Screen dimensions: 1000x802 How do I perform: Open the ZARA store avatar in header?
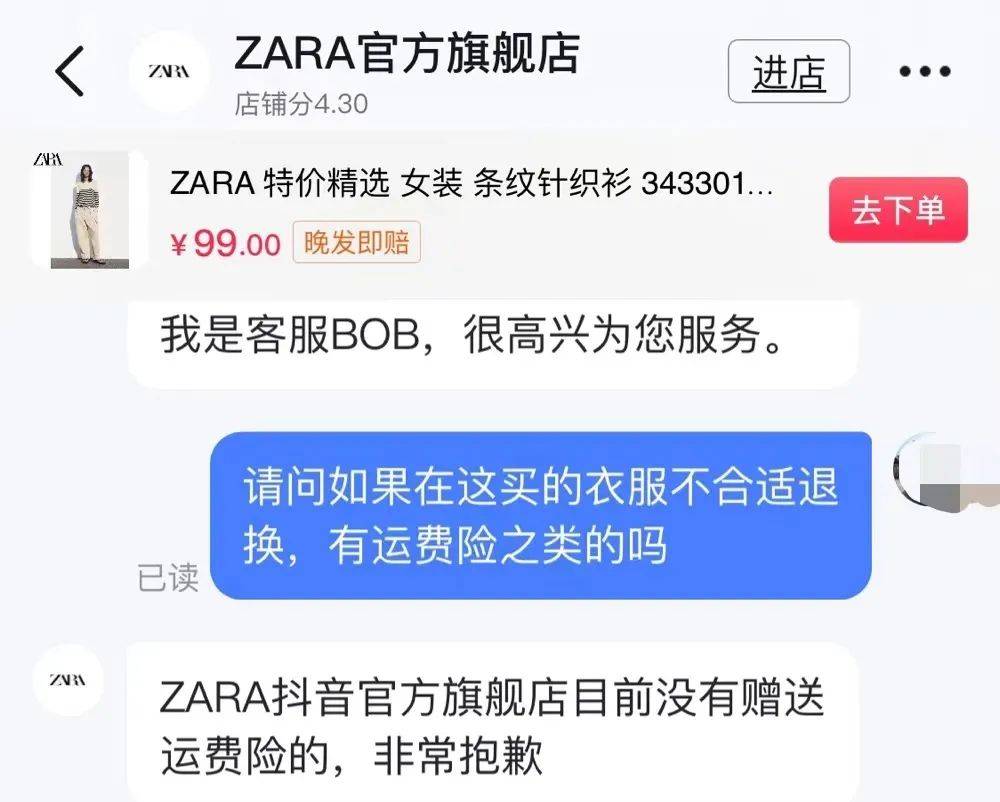pyautogui.click(x=170, y=72)
